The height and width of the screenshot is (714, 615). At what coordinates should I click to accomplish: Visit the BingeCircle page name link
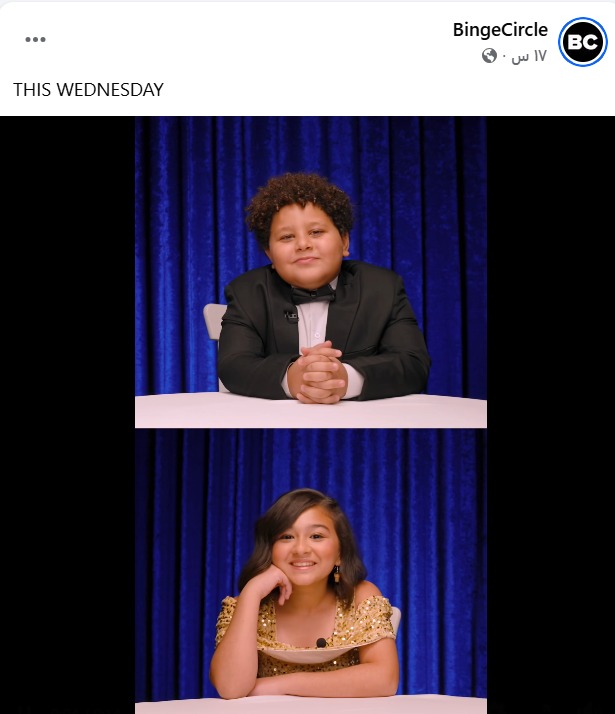pyautogui.click(x=500, y=30)
